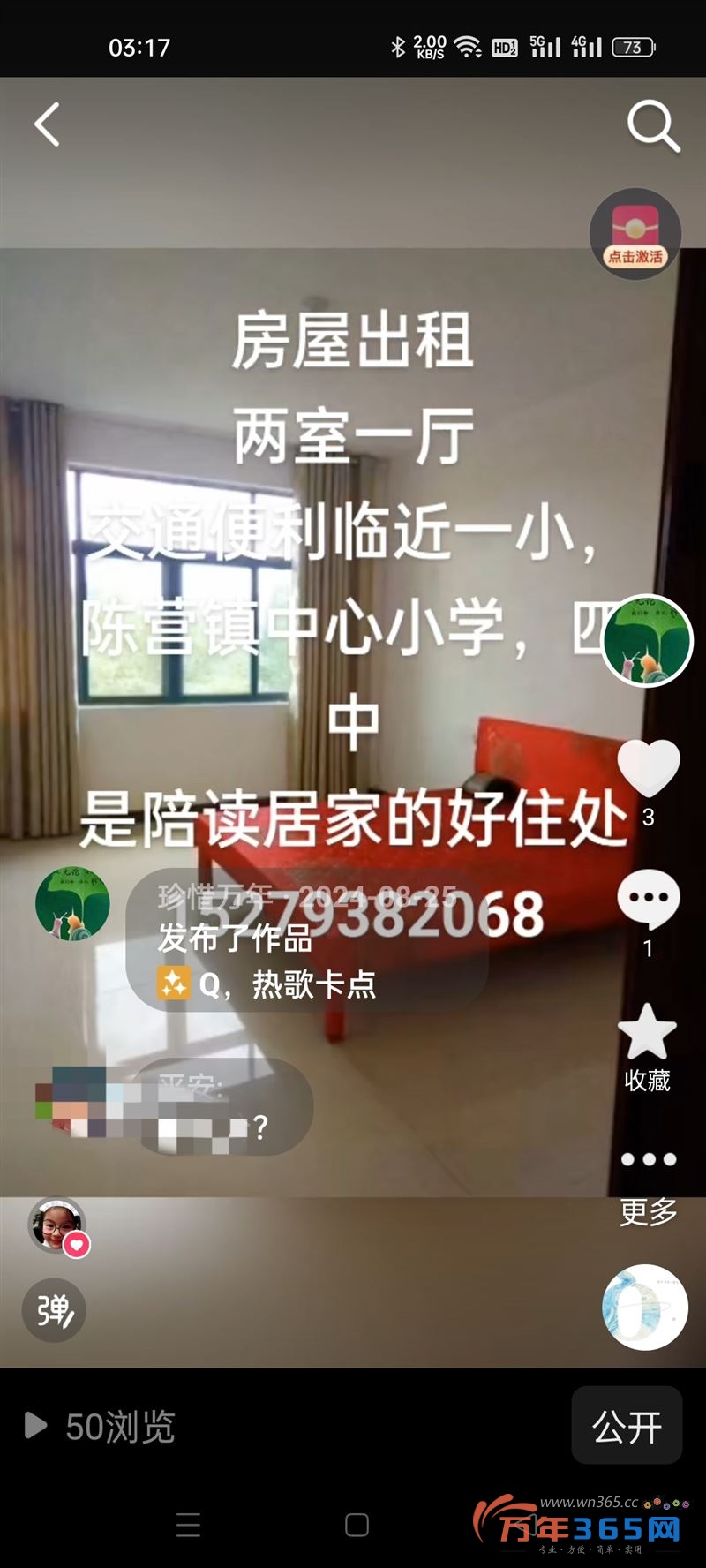The height and width of the screenshot is (1568, 706).
Task: Tap the red envelope activation badge
Action: tap(635, 233)
